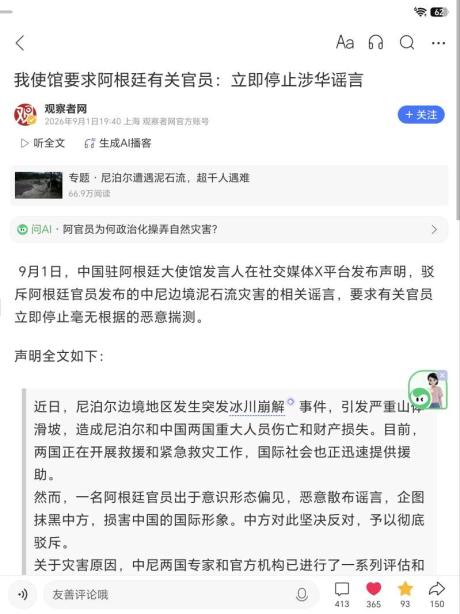This screenshot has height=614, width=460.
Task: Open the 413 comments
Action: coord(342,594)
